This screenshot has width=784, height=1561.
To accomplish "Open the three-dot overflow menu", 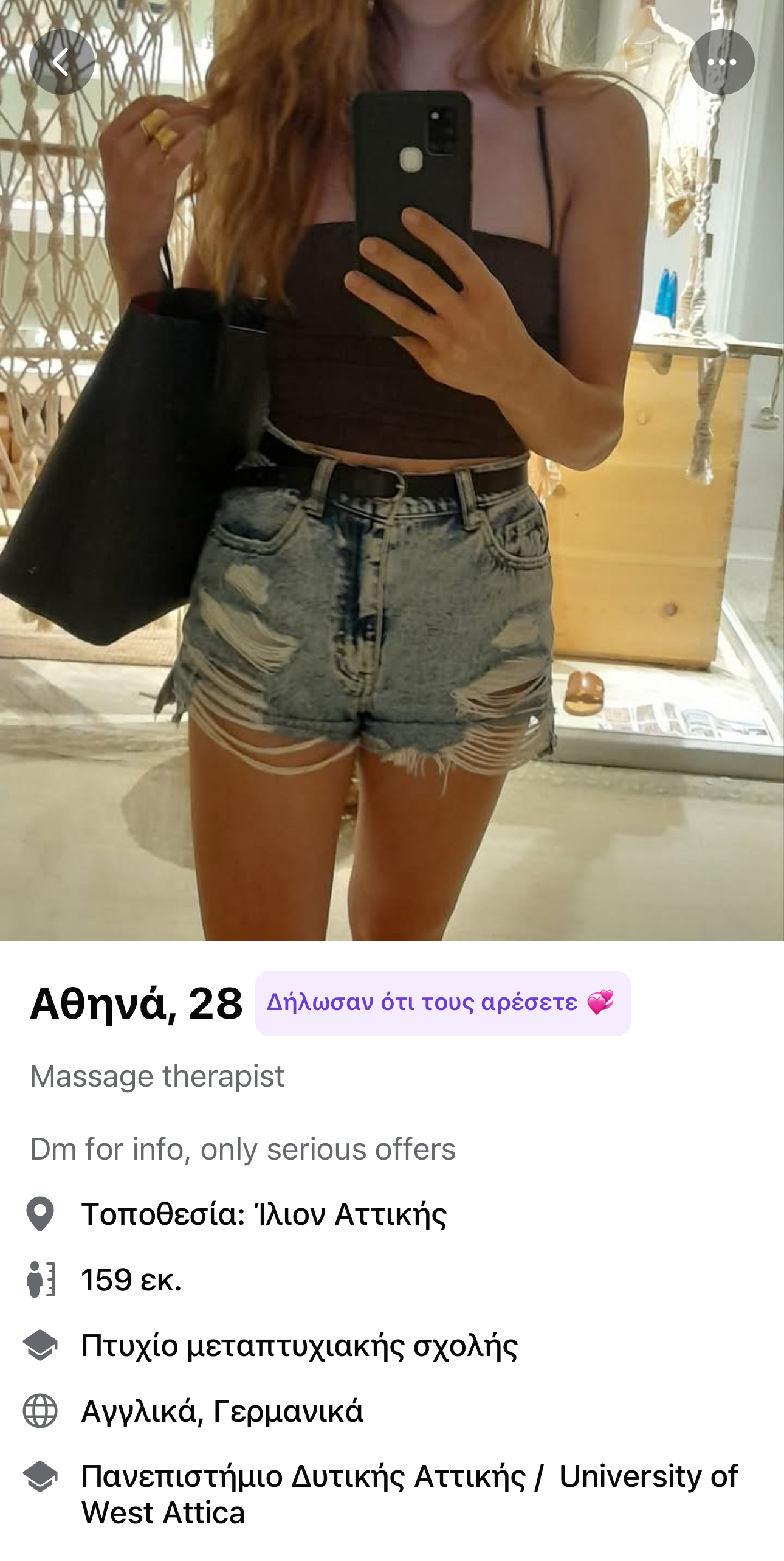I will click(721, 62).
